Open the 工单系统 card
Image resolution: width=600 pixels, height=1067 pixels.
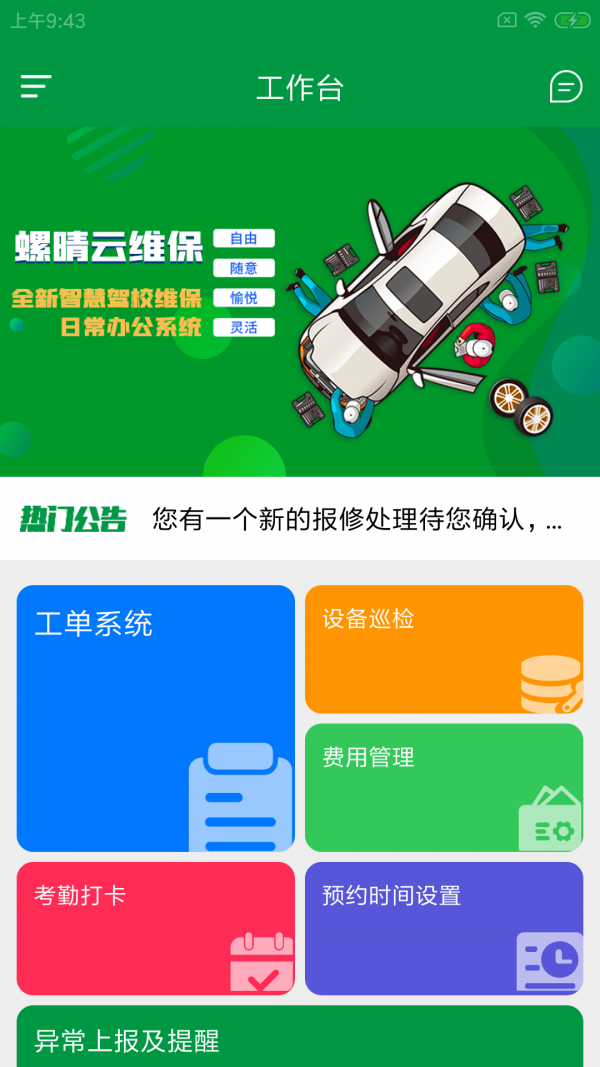coord(156,718)
